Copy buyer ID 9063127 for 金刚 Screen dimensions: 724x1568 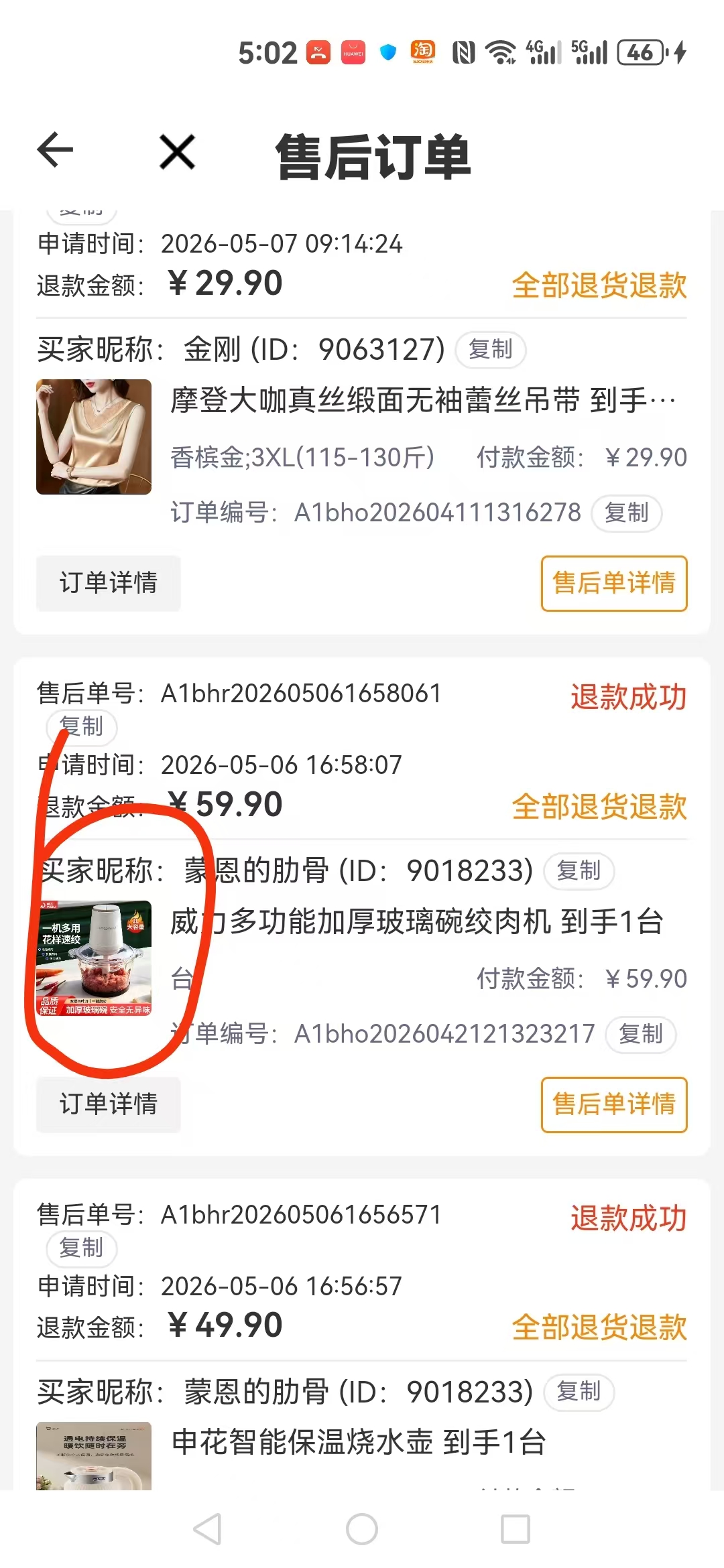tap(491, 349)
